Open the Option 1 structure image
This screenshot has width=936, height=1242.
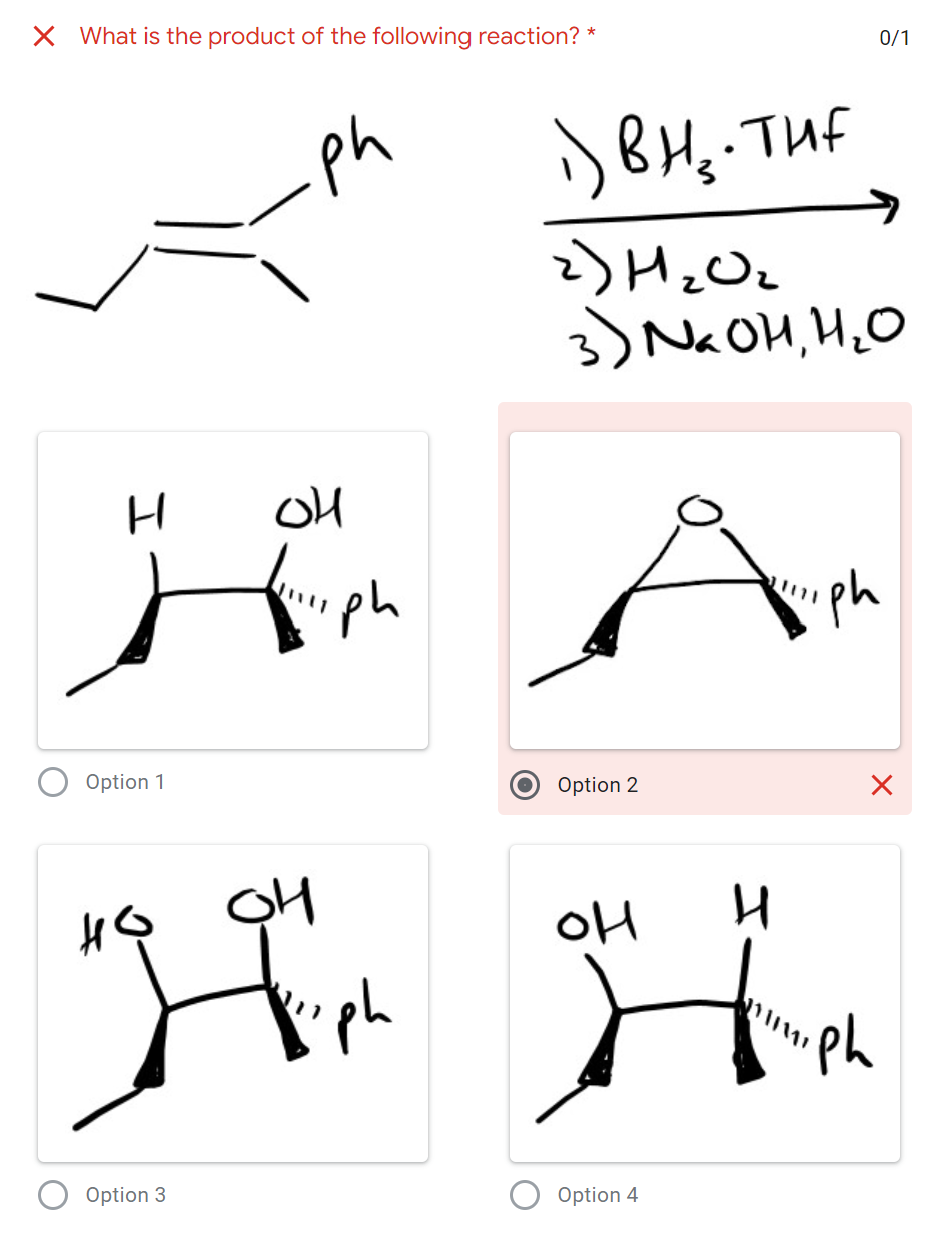pyautogui.click(x=233, y=590)
